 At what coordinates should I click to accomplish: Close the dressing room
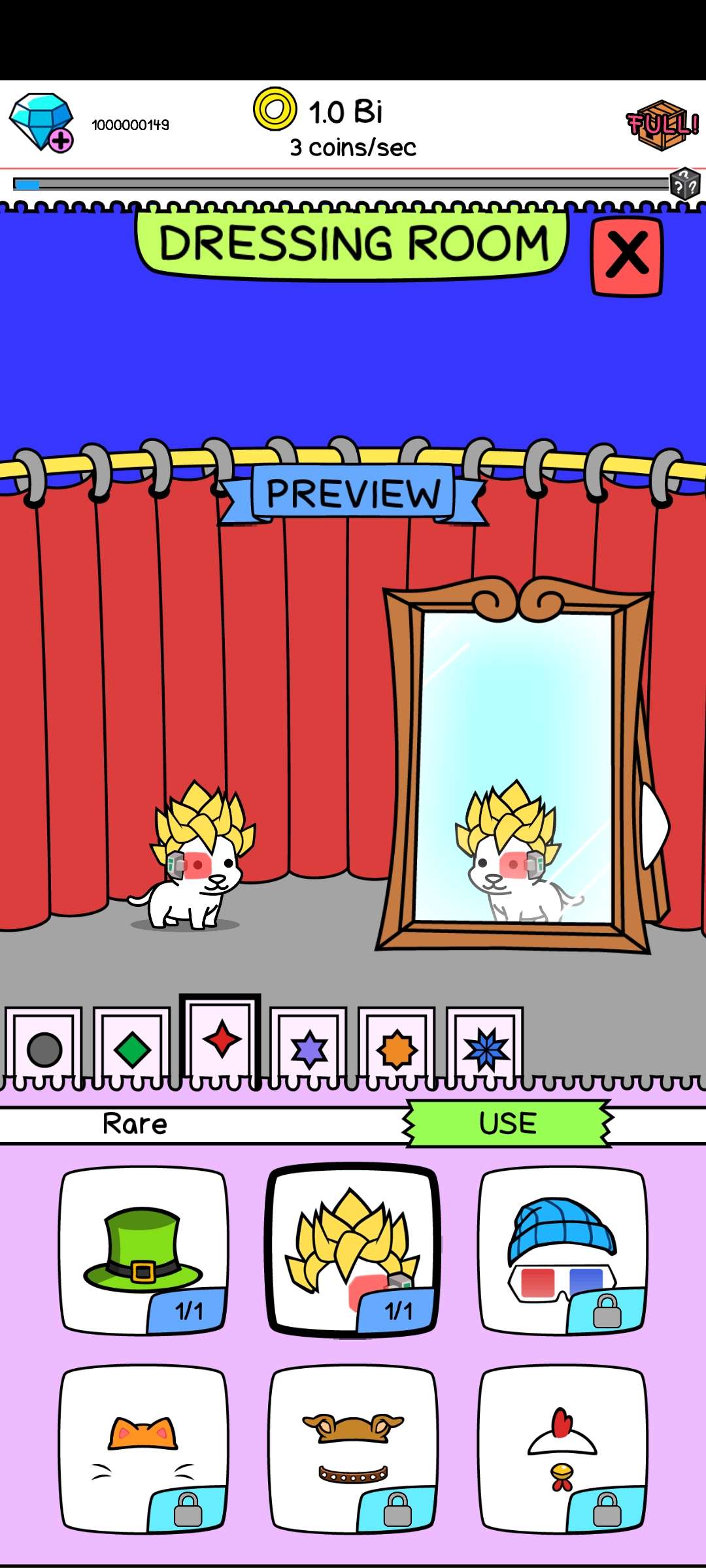coord(626,255)
